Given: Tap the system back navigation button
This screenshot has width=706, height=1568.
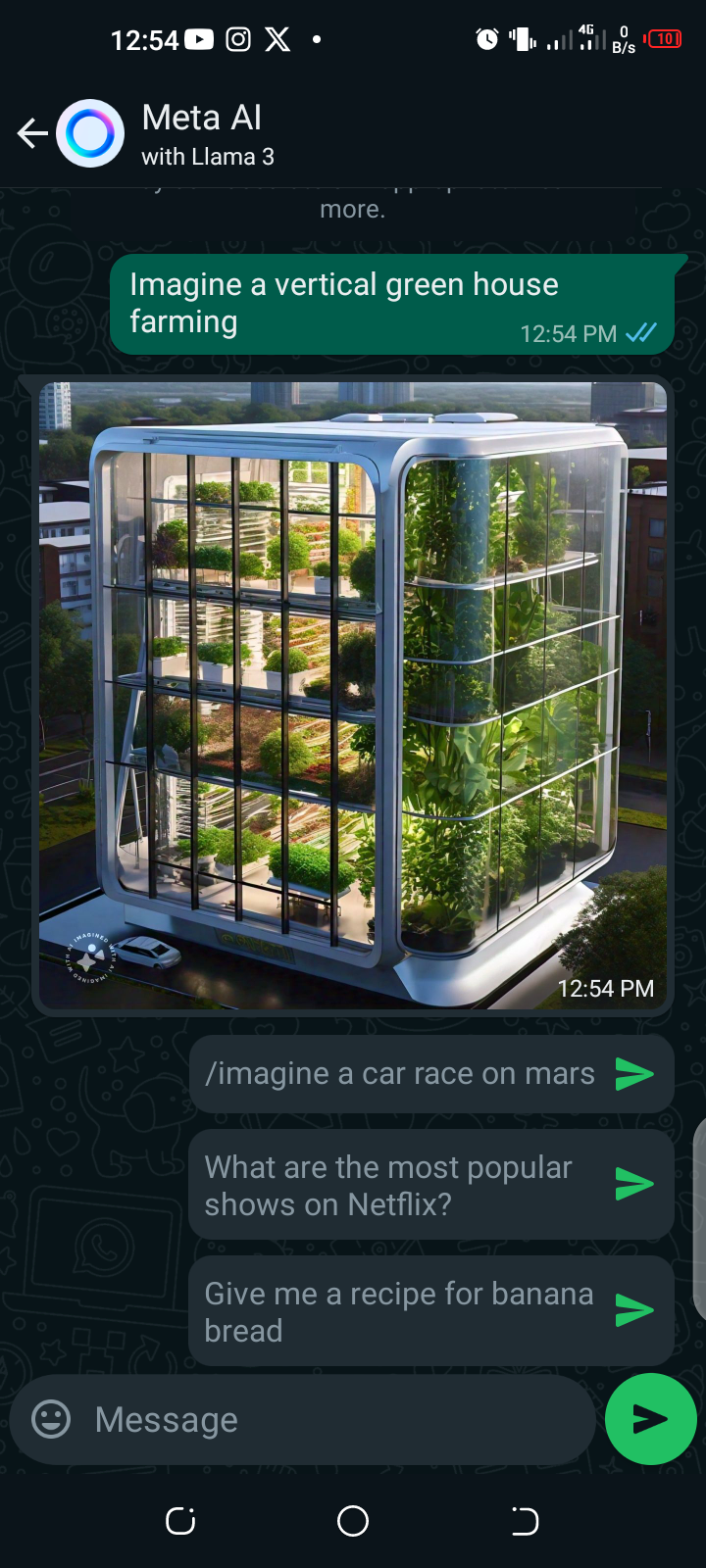Looking at the screenshot, I should point(525,1521).
